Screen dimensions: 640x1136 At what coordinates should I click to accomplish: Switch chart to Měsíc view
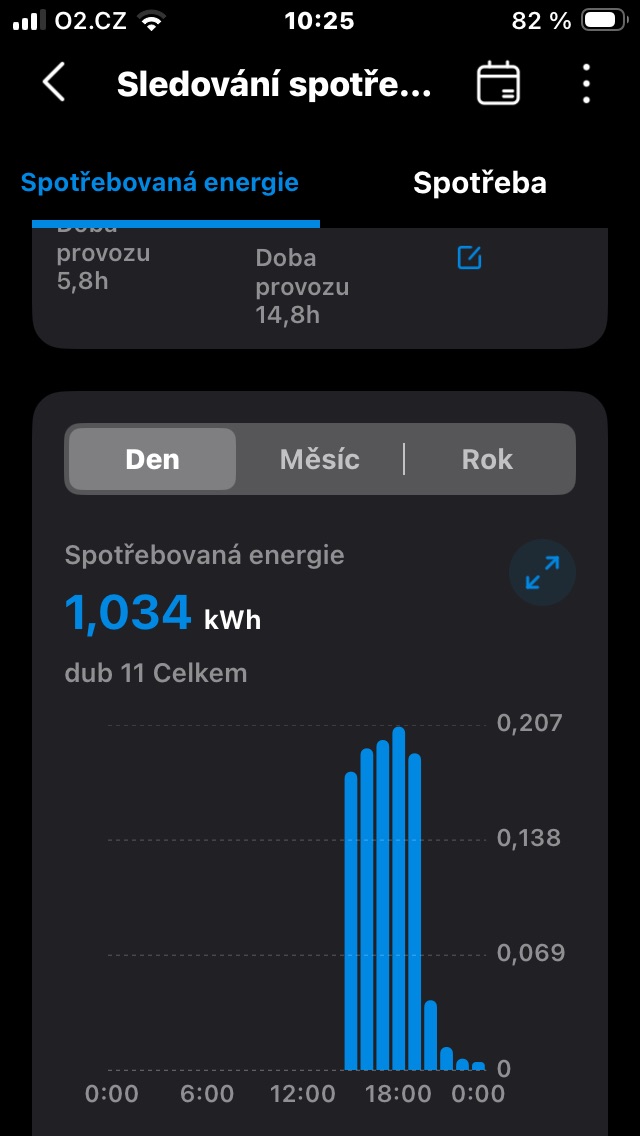pos(319,460)
